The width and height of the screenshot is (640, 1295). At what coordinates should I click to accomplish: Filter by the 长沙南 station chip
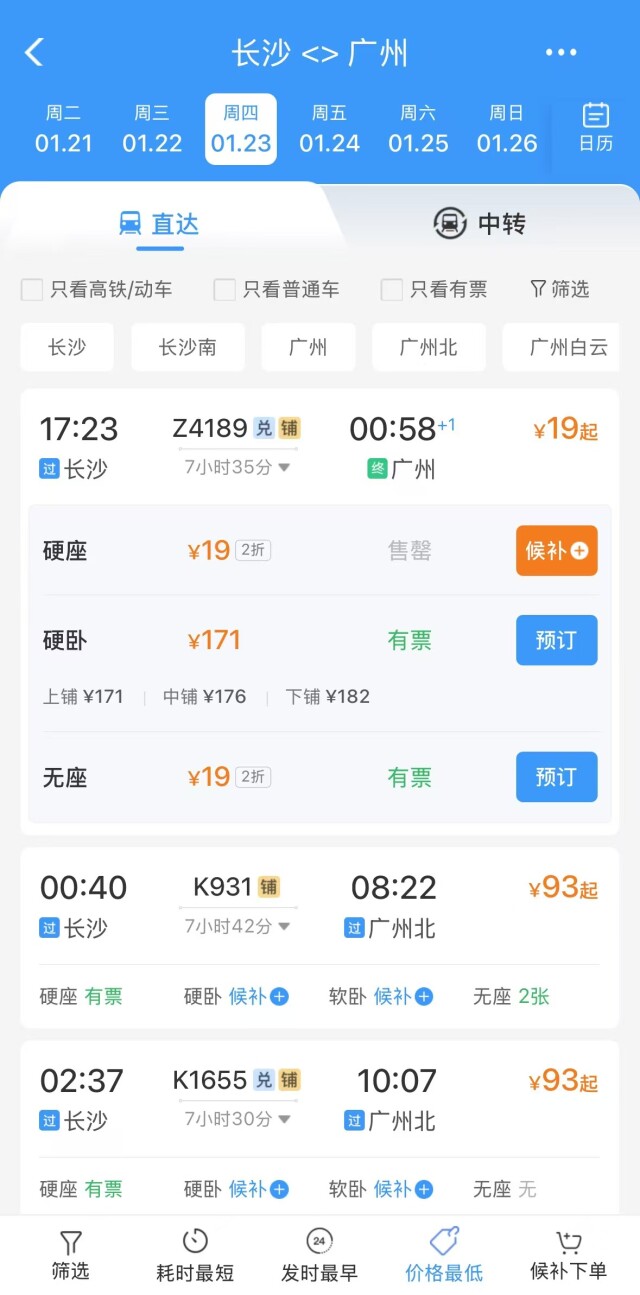(187, 347)
